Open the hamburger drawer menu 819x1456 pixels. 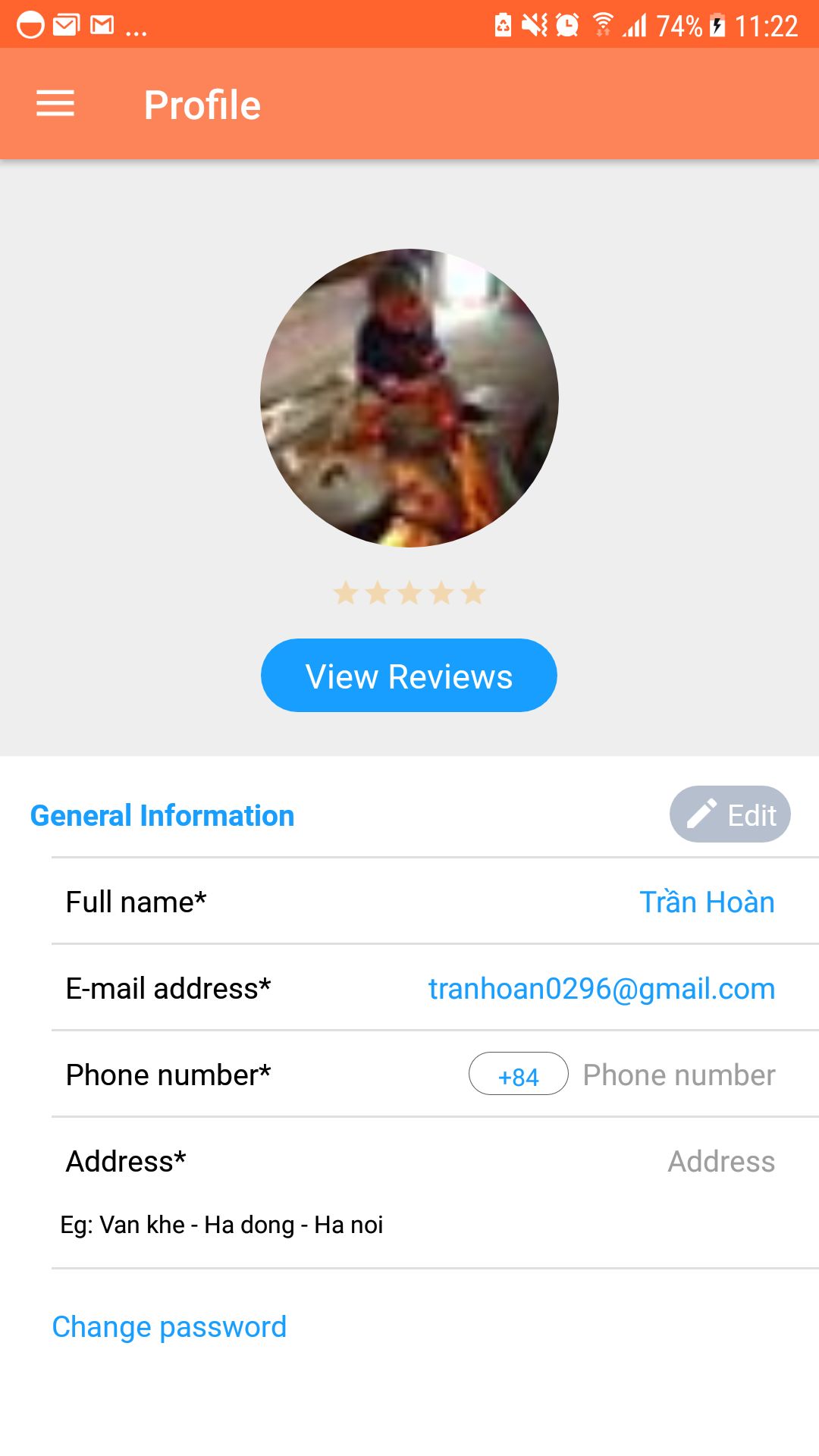tap(55, 104)
